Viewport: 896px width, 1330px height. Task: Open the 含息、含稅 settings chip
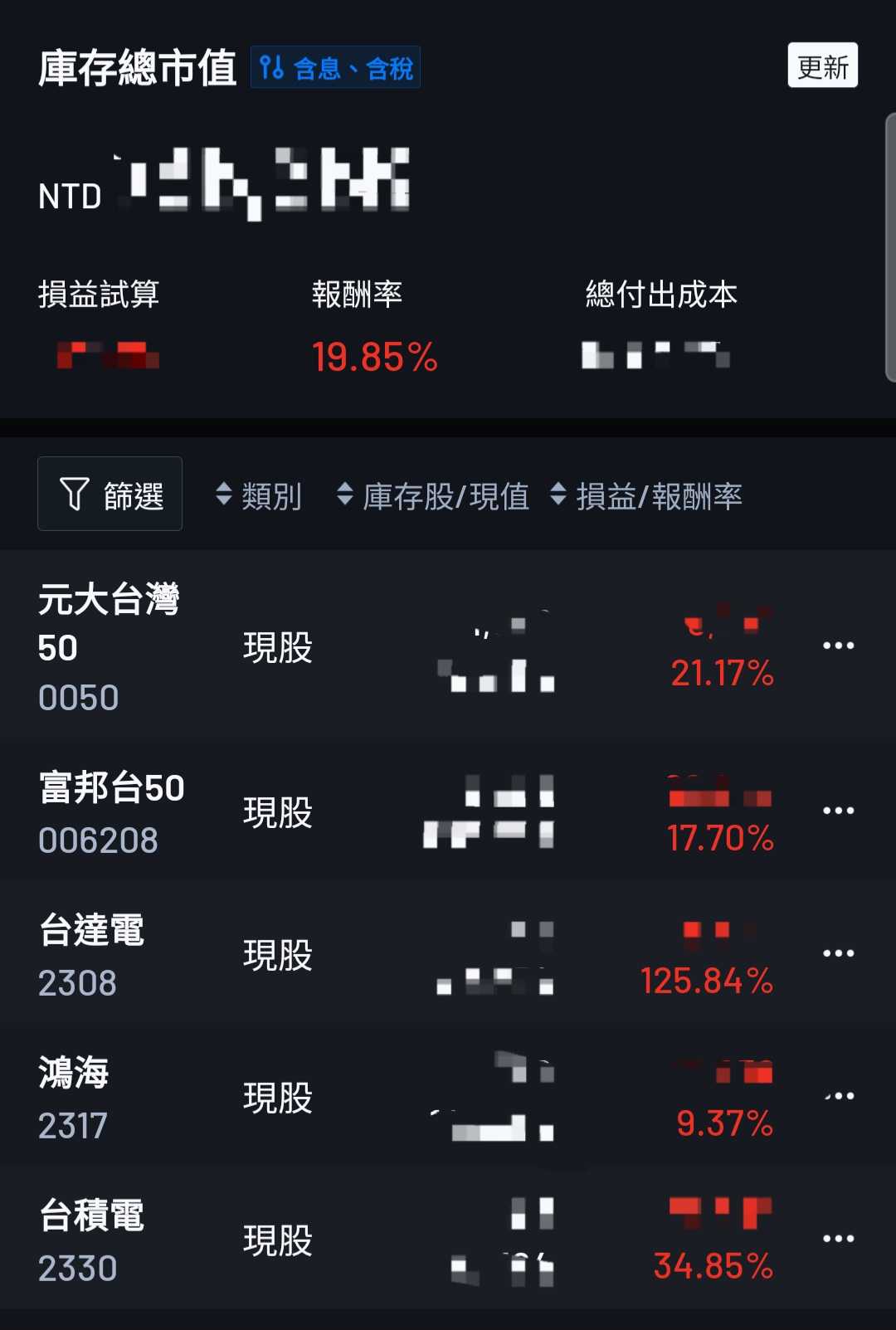pos(335,67)
